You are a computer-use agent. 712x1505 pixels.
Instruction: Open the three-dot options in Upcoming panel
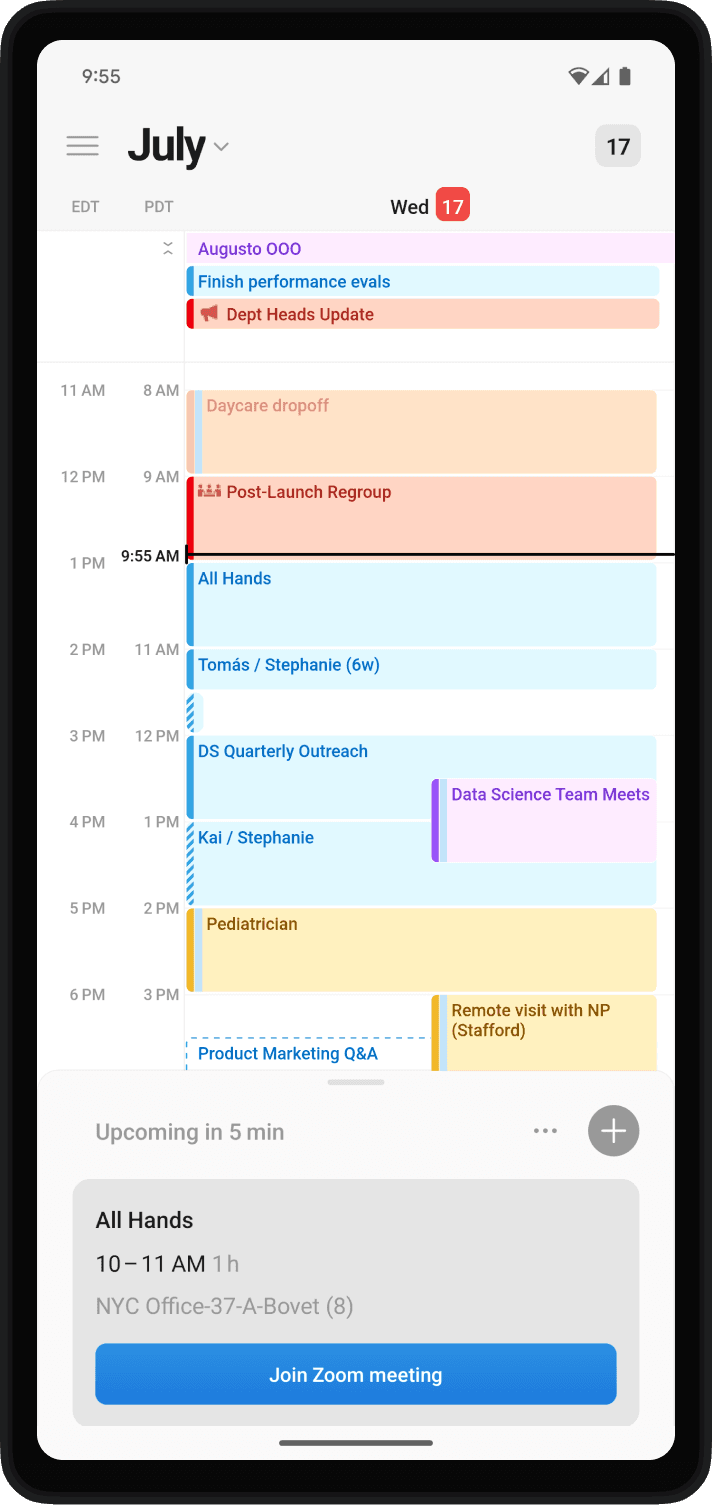point(545,1131)
